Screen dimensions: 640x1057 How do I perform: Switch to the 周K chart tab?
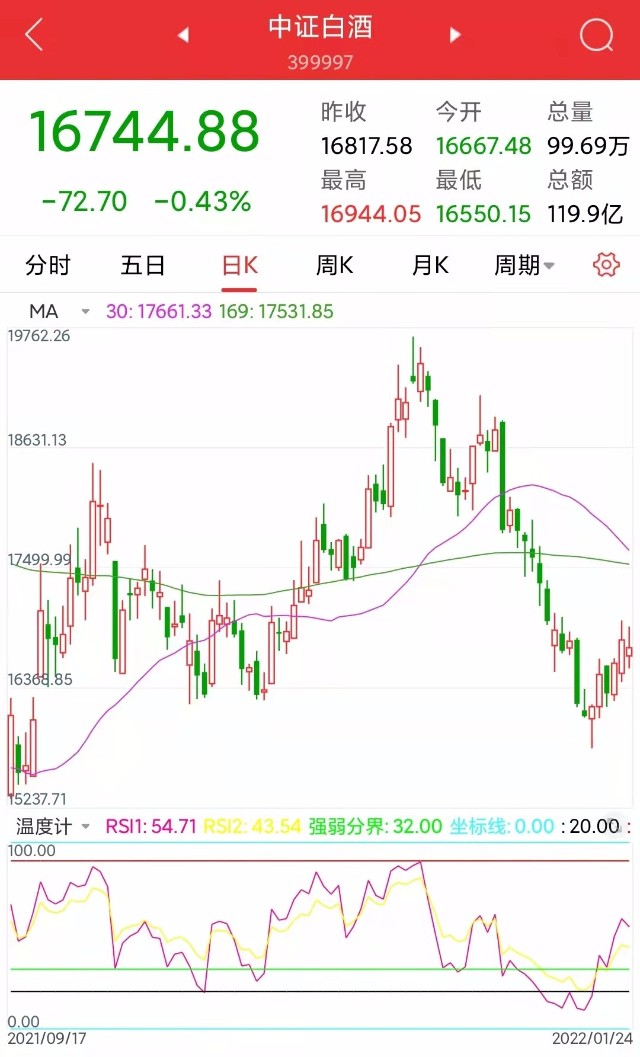(x=335, y=265)
